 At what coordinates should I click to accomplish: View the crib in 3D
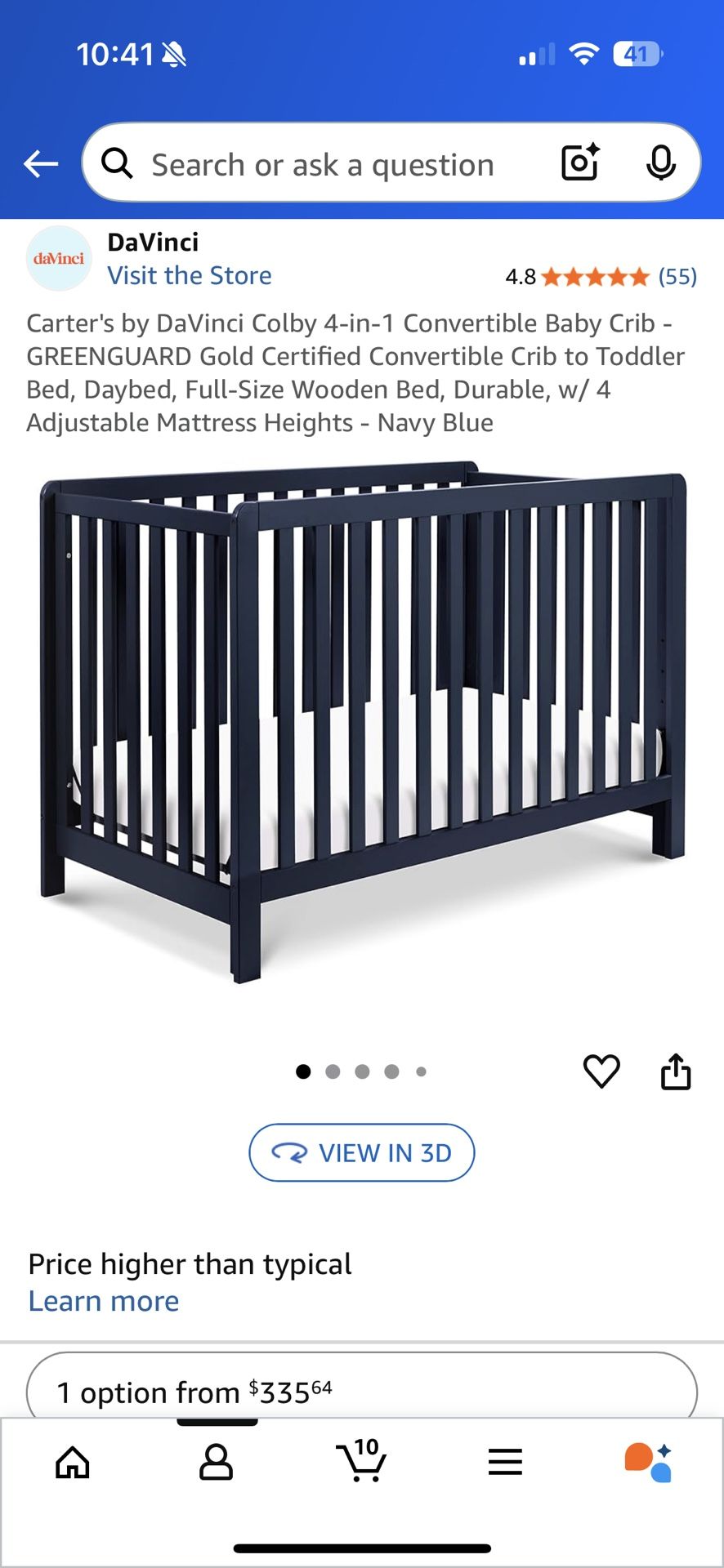(362, 1152)
